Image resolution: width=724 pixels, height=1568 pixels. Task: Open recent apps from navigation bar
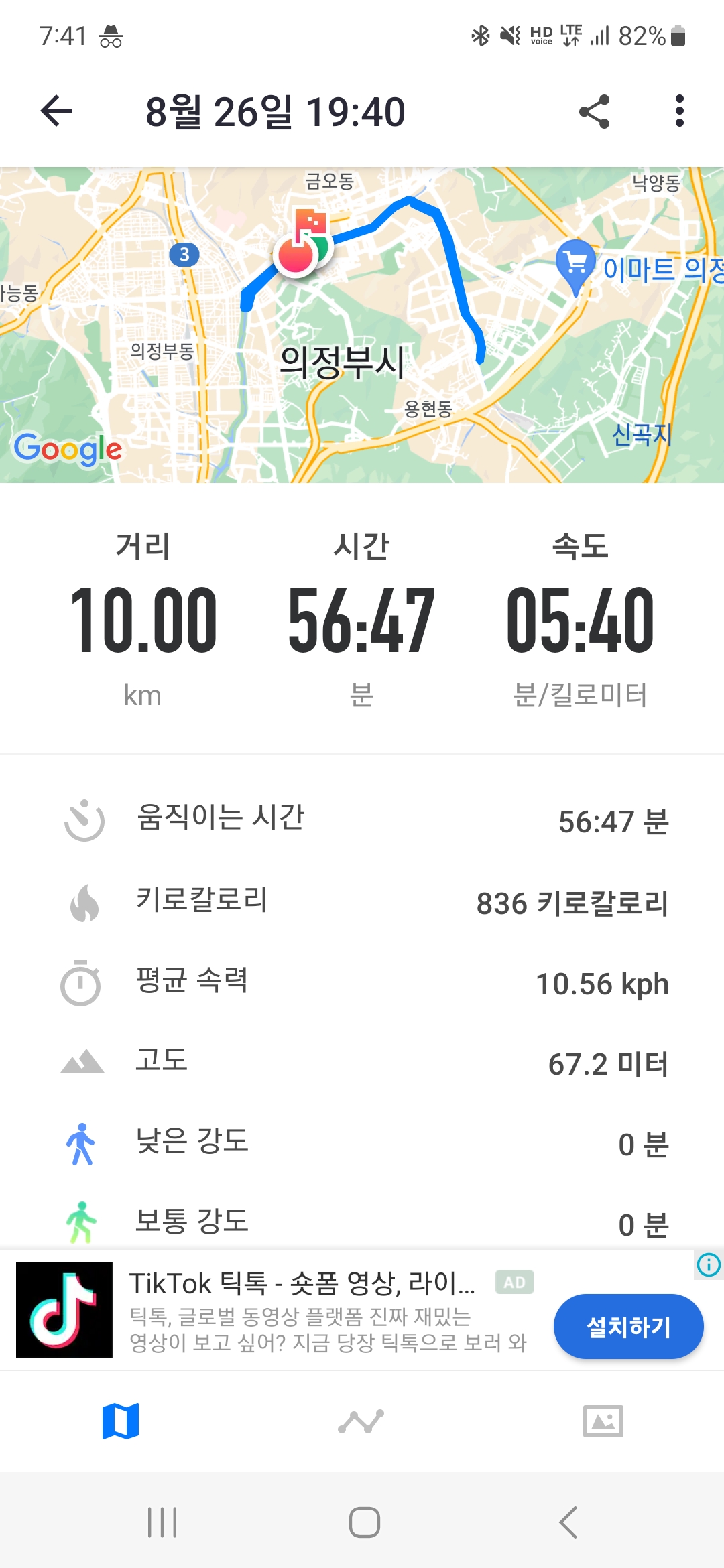pyautogui.click(x=162, y=1522)
